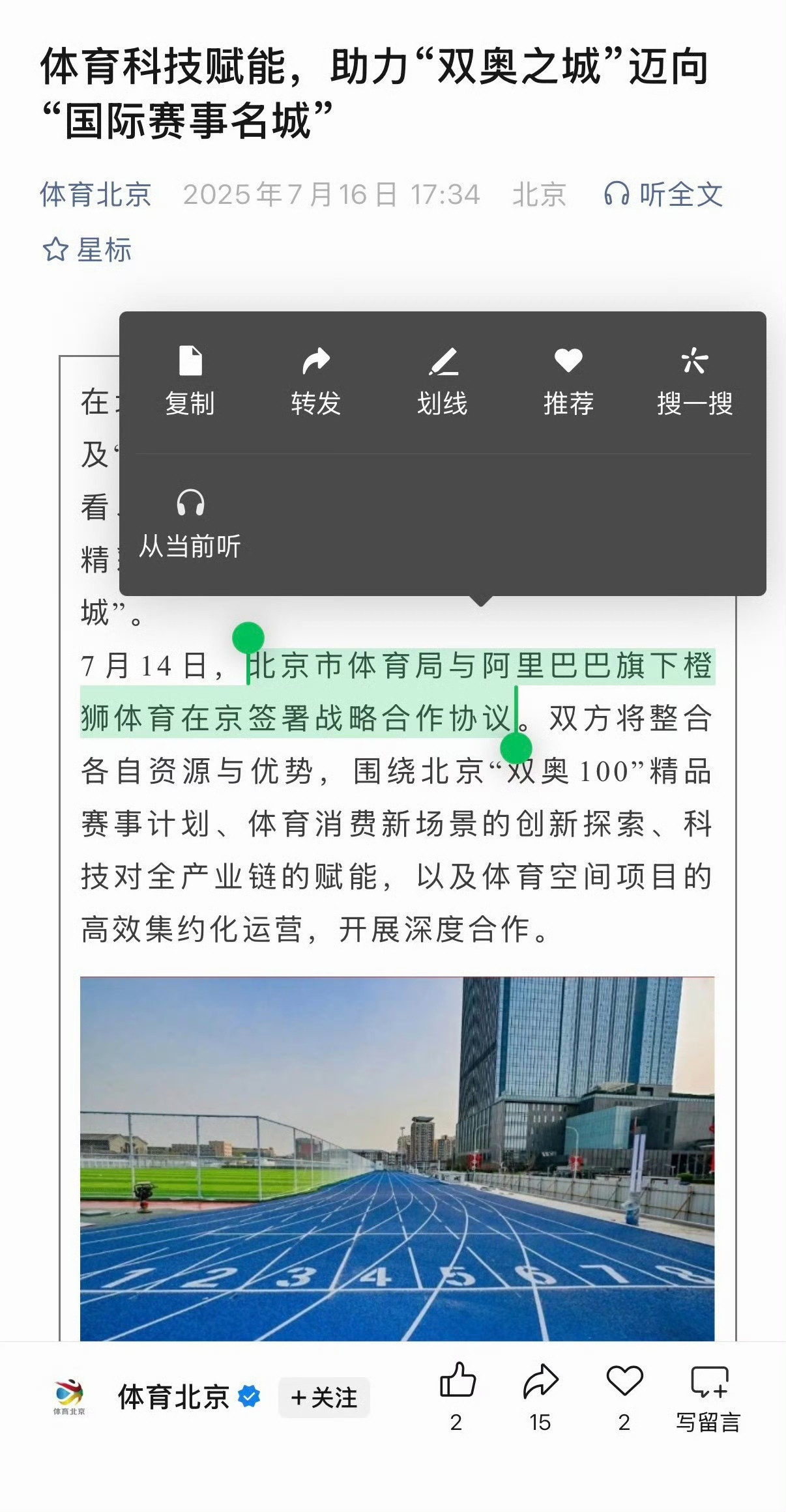
Task: Write a comment via 写留言
Action: [x=708, y=1394]
